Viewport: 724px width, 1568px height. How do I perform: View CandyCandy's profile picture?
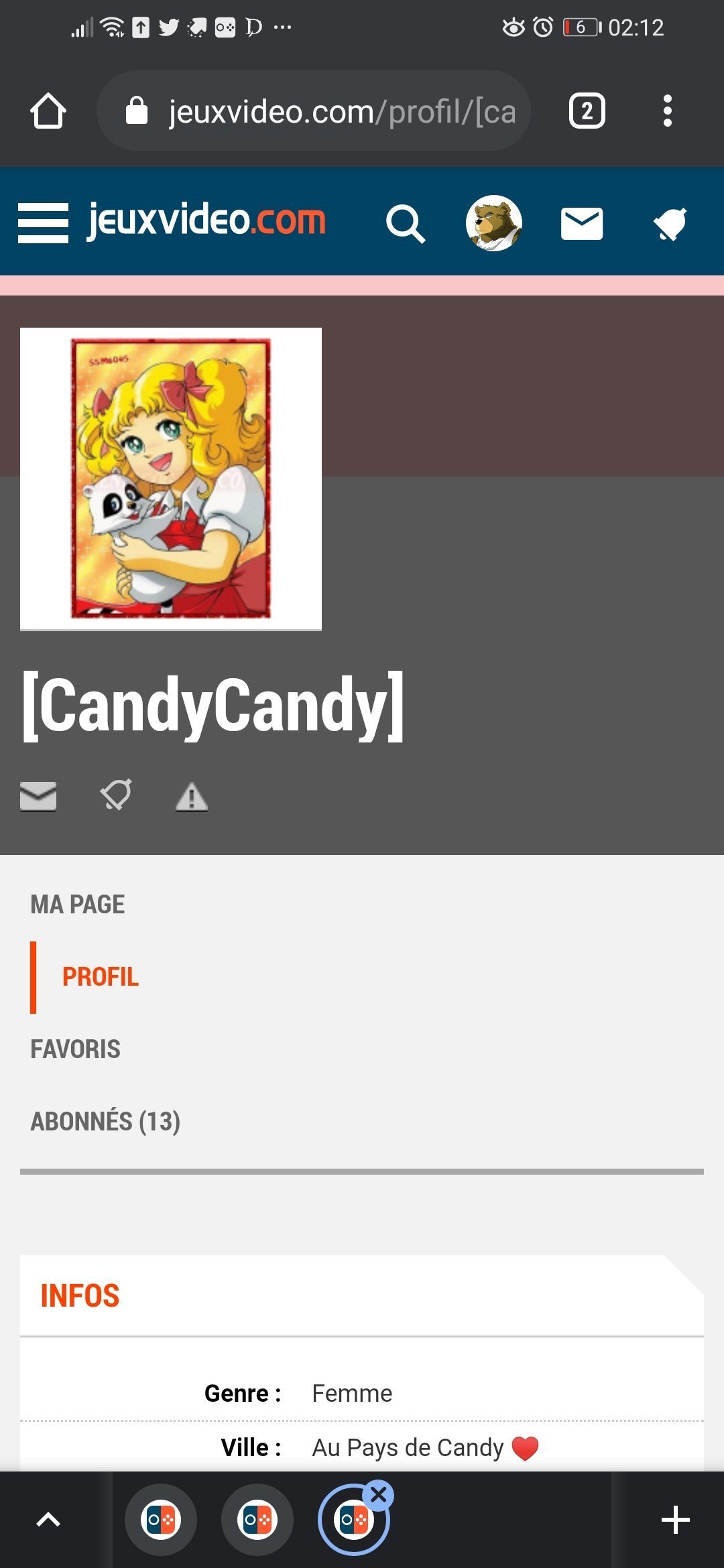[171, 479]
